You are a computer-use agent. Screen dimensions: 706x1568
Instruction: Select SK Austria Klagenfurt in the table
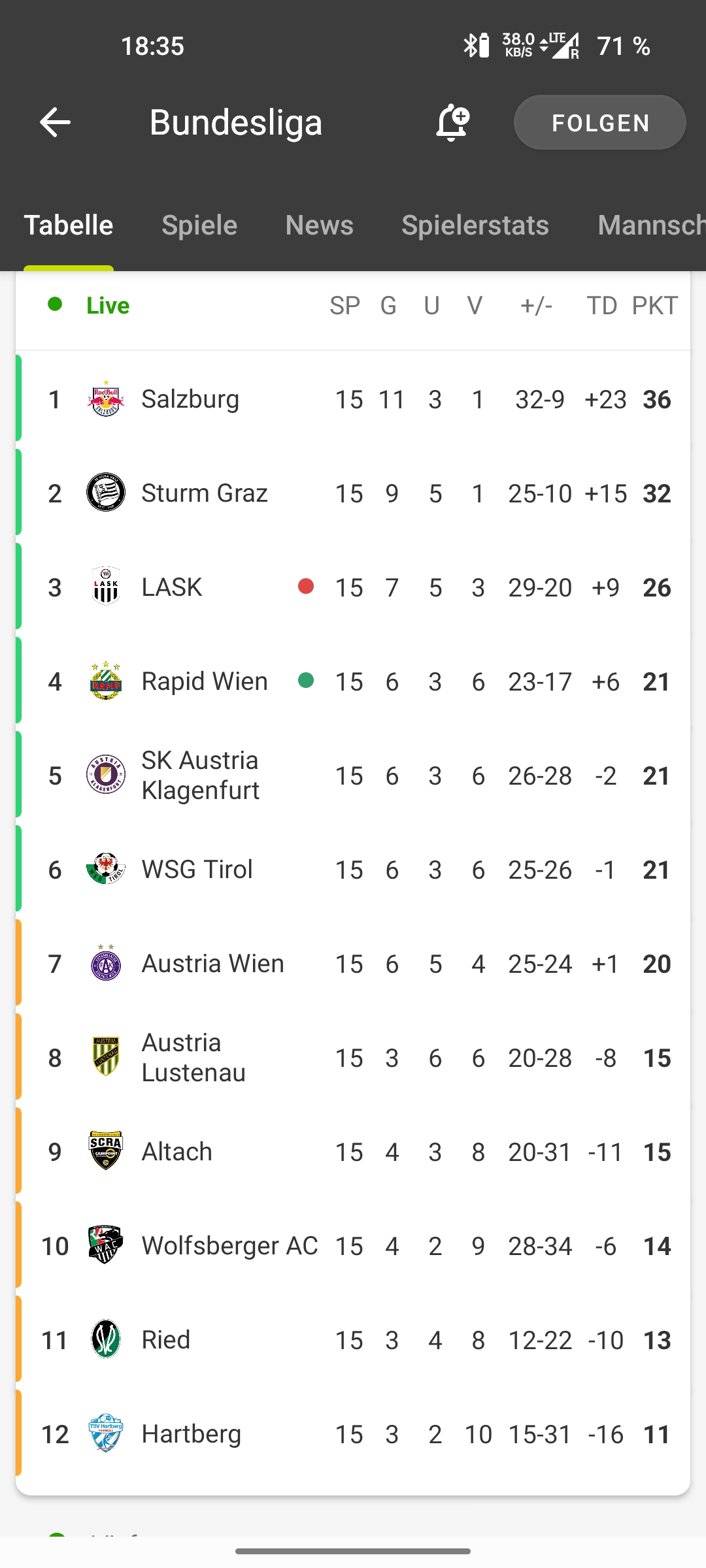(353, 776)
